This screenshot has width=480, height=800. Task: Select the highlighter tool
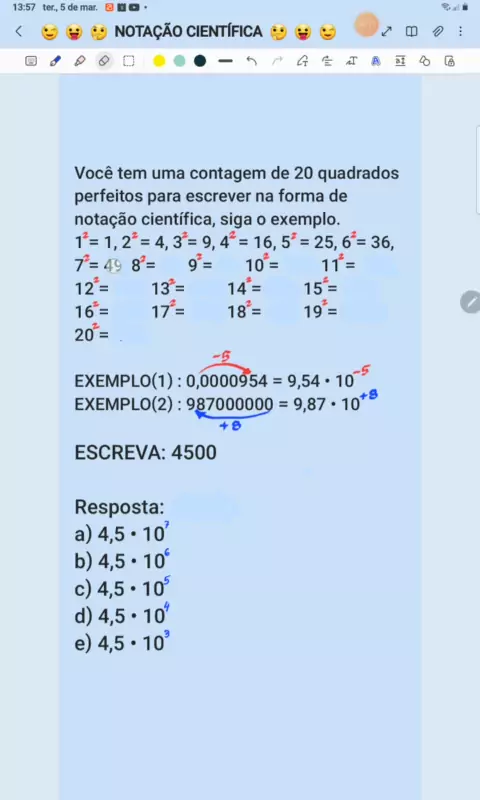pos(80,61)
